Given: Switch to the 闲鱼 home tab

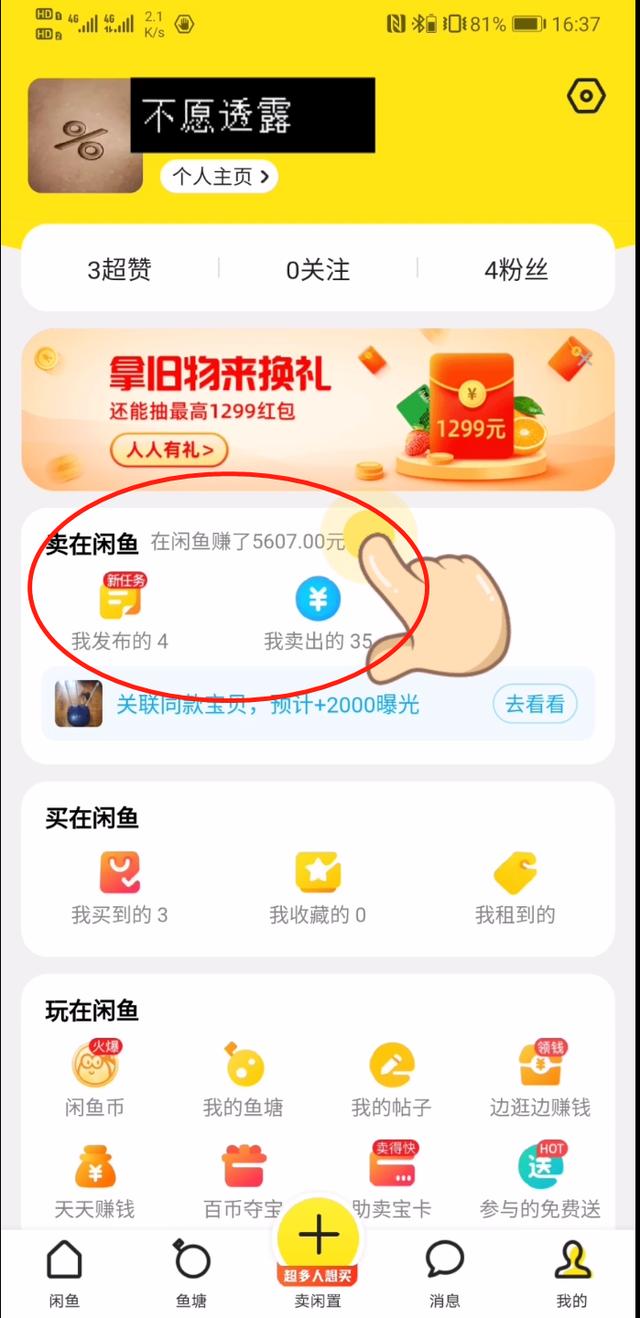Looking at the screenshot, I should click(x=64, y=1273).
